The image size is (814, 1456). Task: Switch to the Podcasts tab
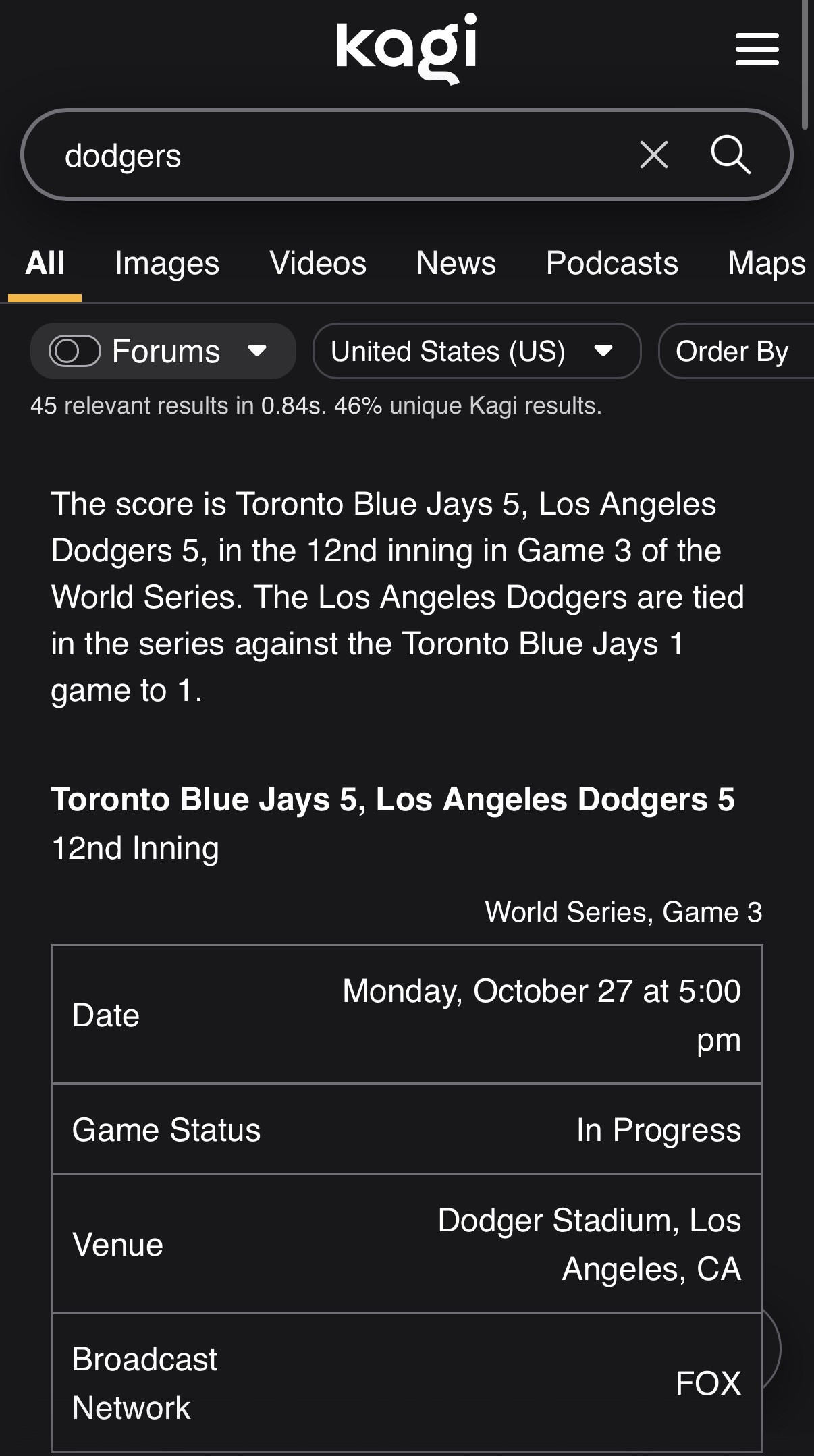click(612, 263)
